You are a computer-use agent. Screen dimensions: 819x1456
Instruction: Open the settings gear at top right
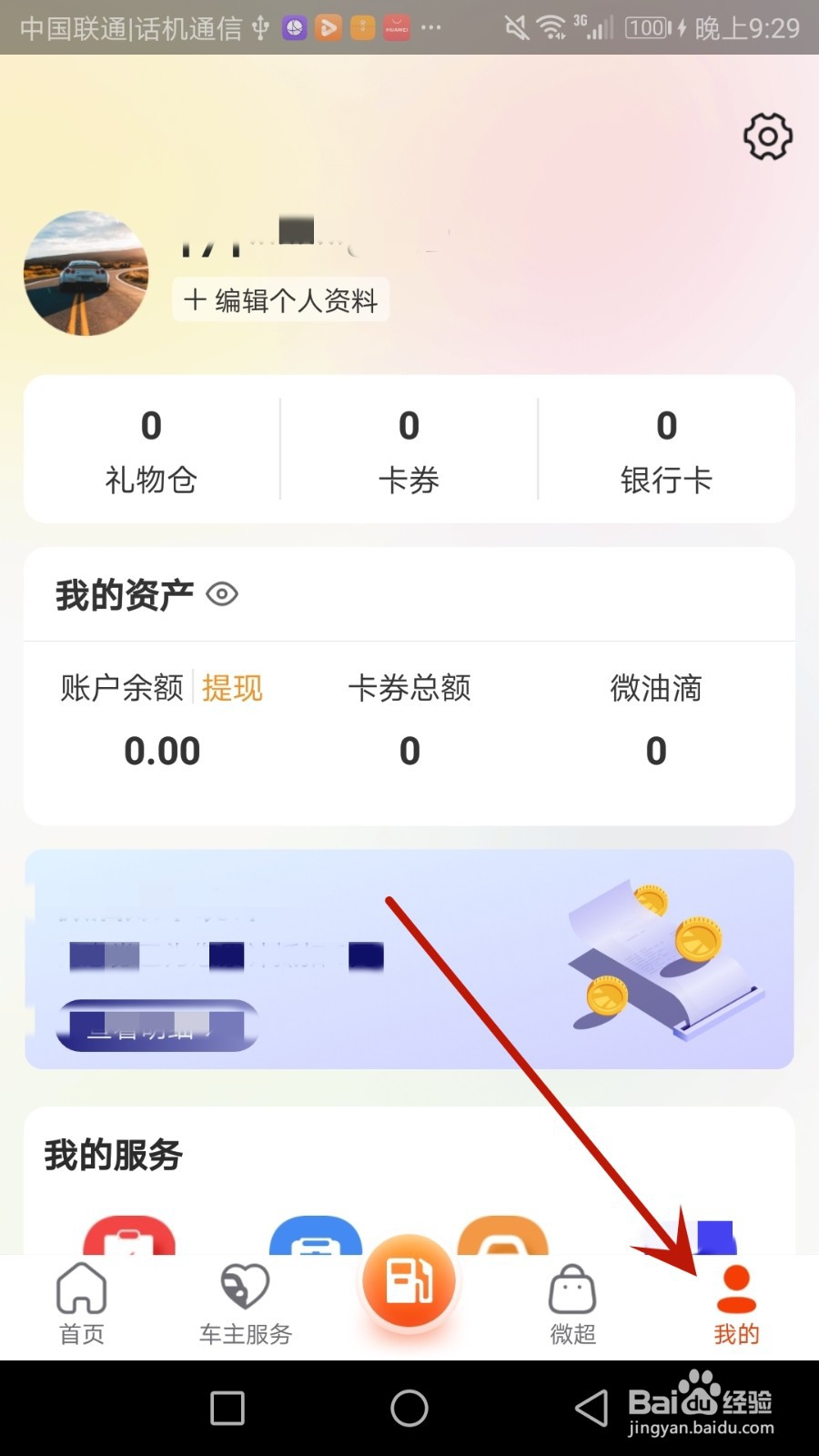[x=767, y=135]
